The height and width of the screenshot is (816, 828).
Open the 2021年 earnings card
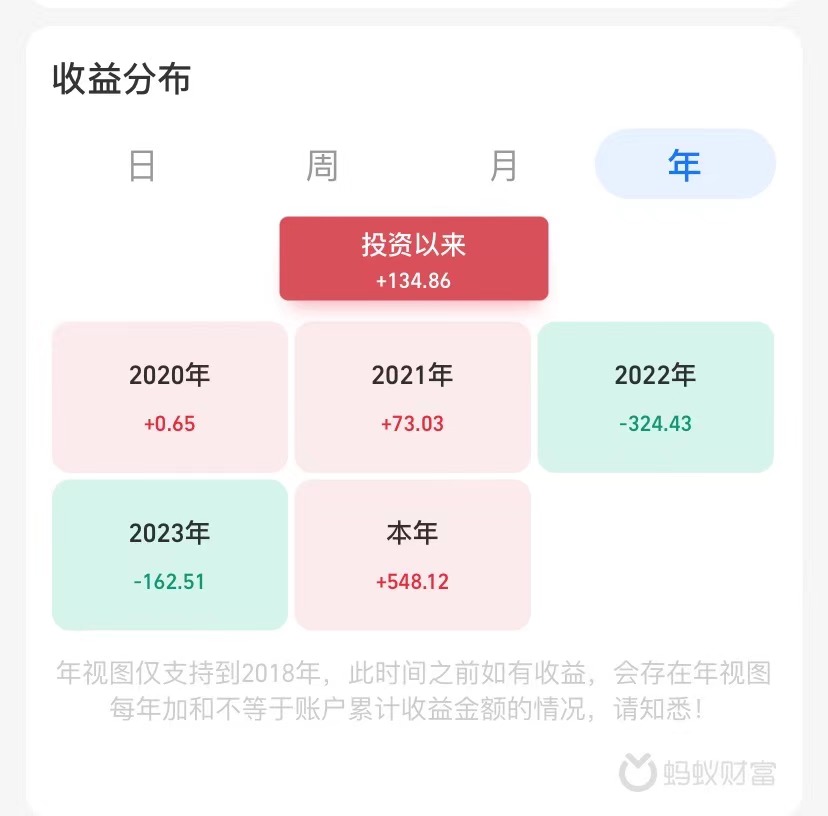coord(413,397)
